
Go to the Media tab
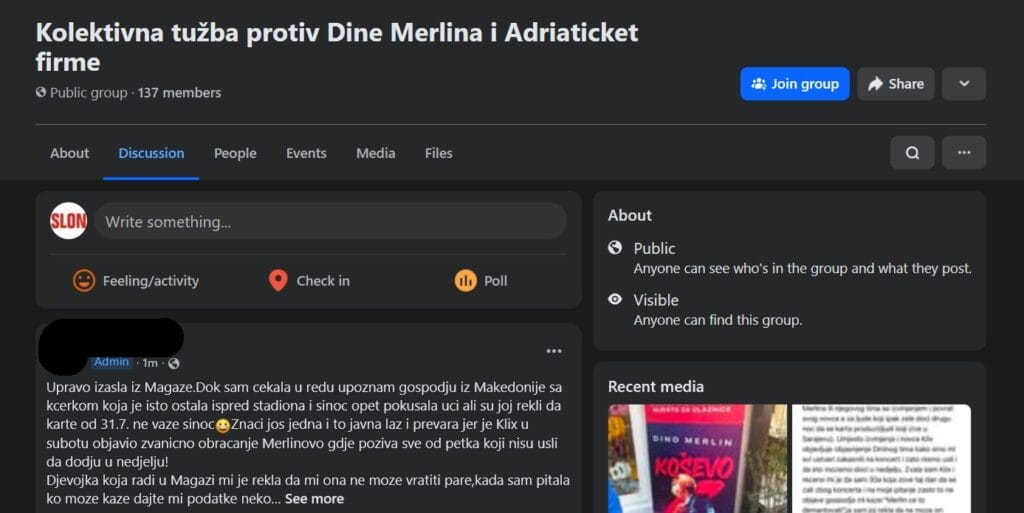pyautogui.click(x=376, y=153)
